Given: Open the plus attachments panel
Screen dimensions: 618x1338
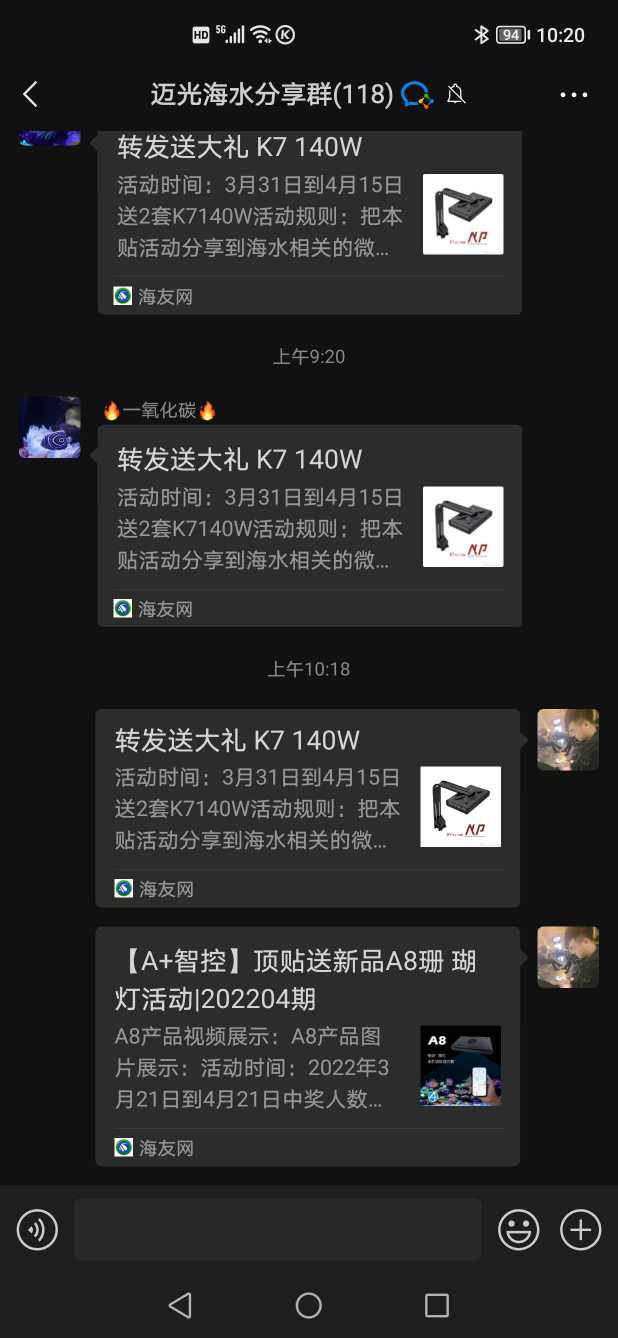Looking at the screenshot, I should click(x=580, y=1229).
